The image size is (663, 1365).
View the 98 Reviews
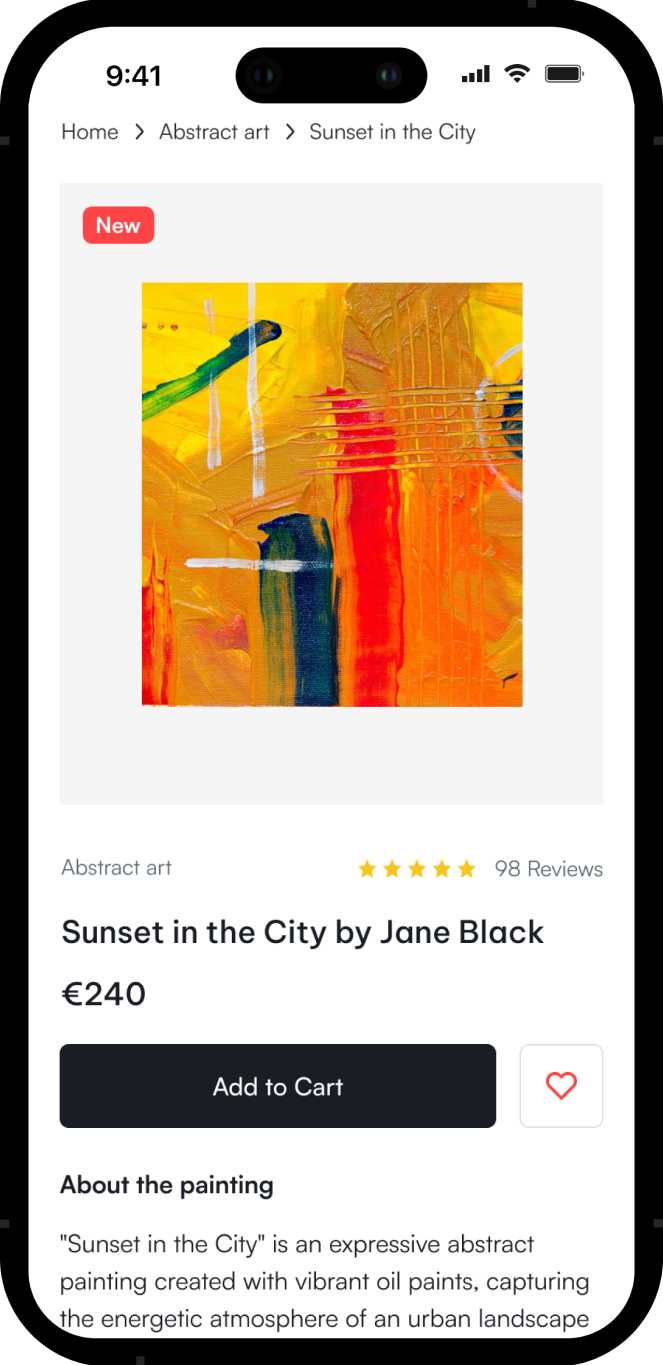click(548, 869)
